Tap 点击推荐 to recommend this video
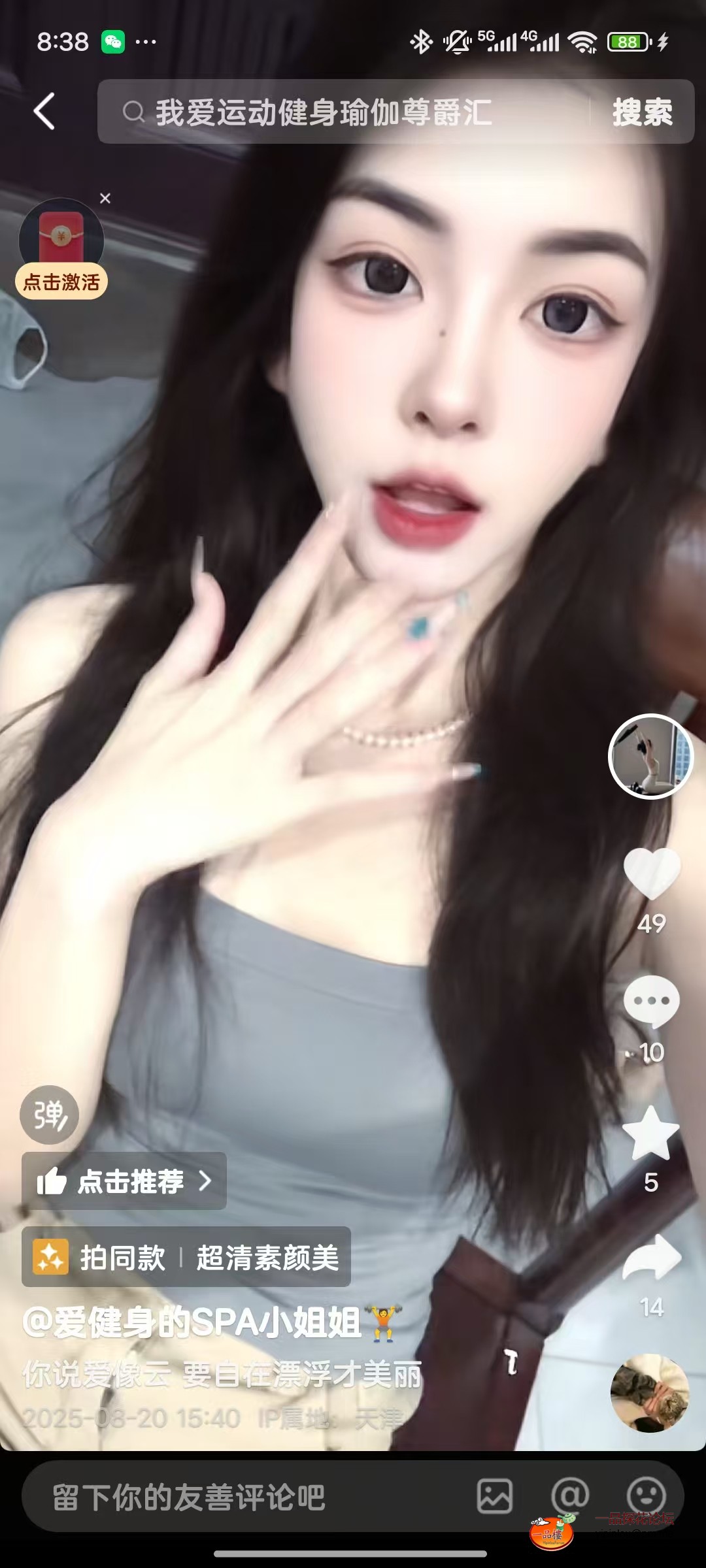The height and width of the screenshot is (1568, 706). point(124,1181)
